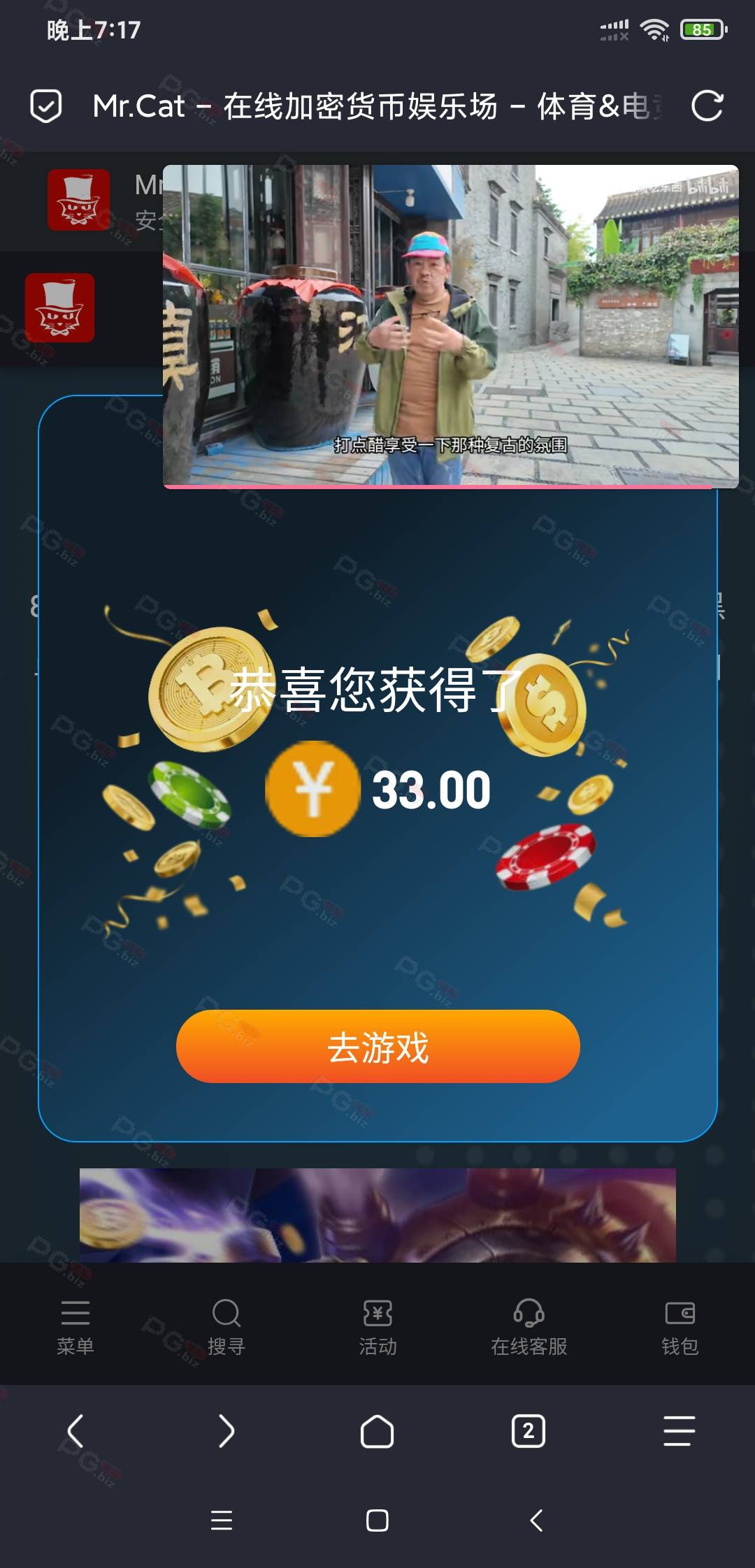Go back in browser toolbar
The height and width of the screenshot is (1568, 755).
tap(75, 1431)
